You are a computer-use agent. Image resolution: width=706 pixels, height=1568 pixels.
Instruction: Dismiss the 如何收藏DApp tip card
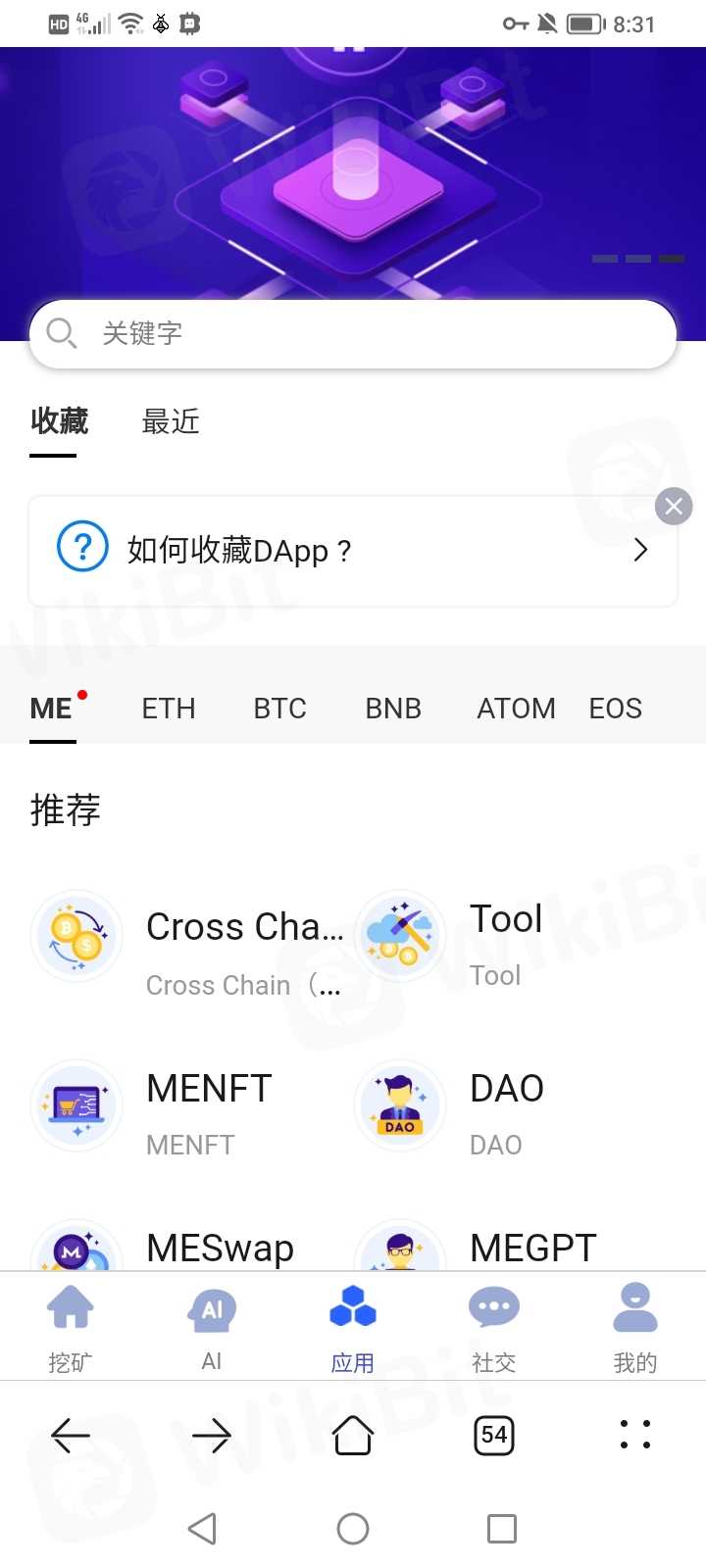click(674, 506)
